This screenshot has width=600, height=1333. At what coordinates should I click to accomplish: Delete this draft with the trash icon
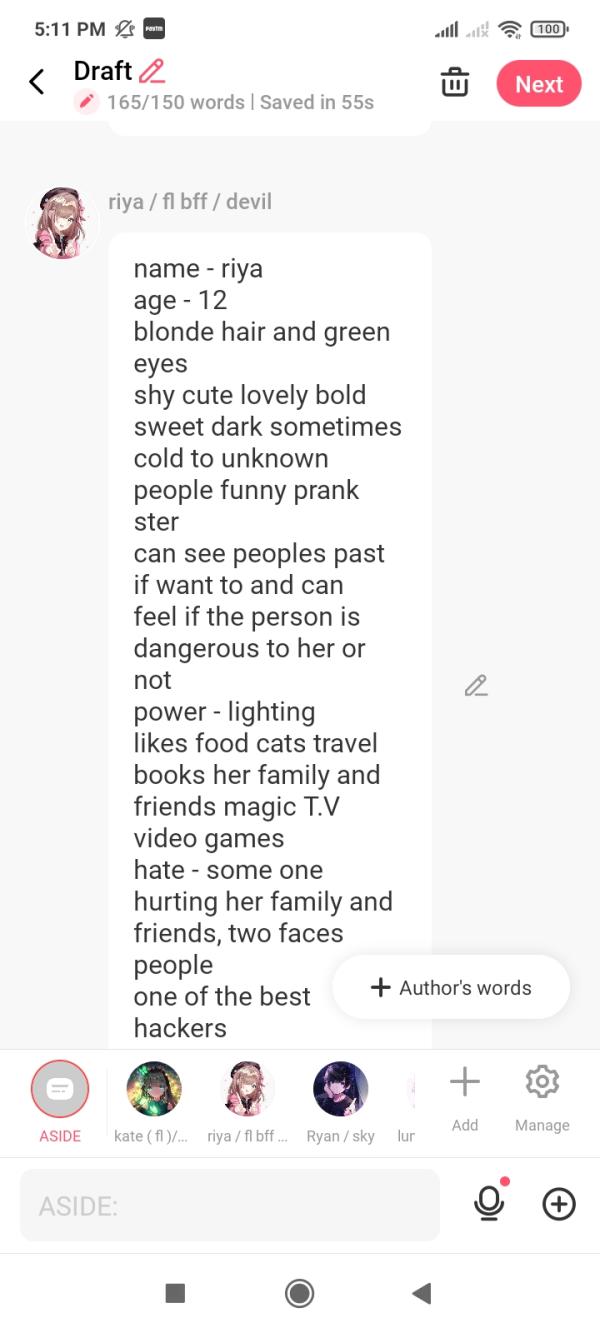coord(455,83)
